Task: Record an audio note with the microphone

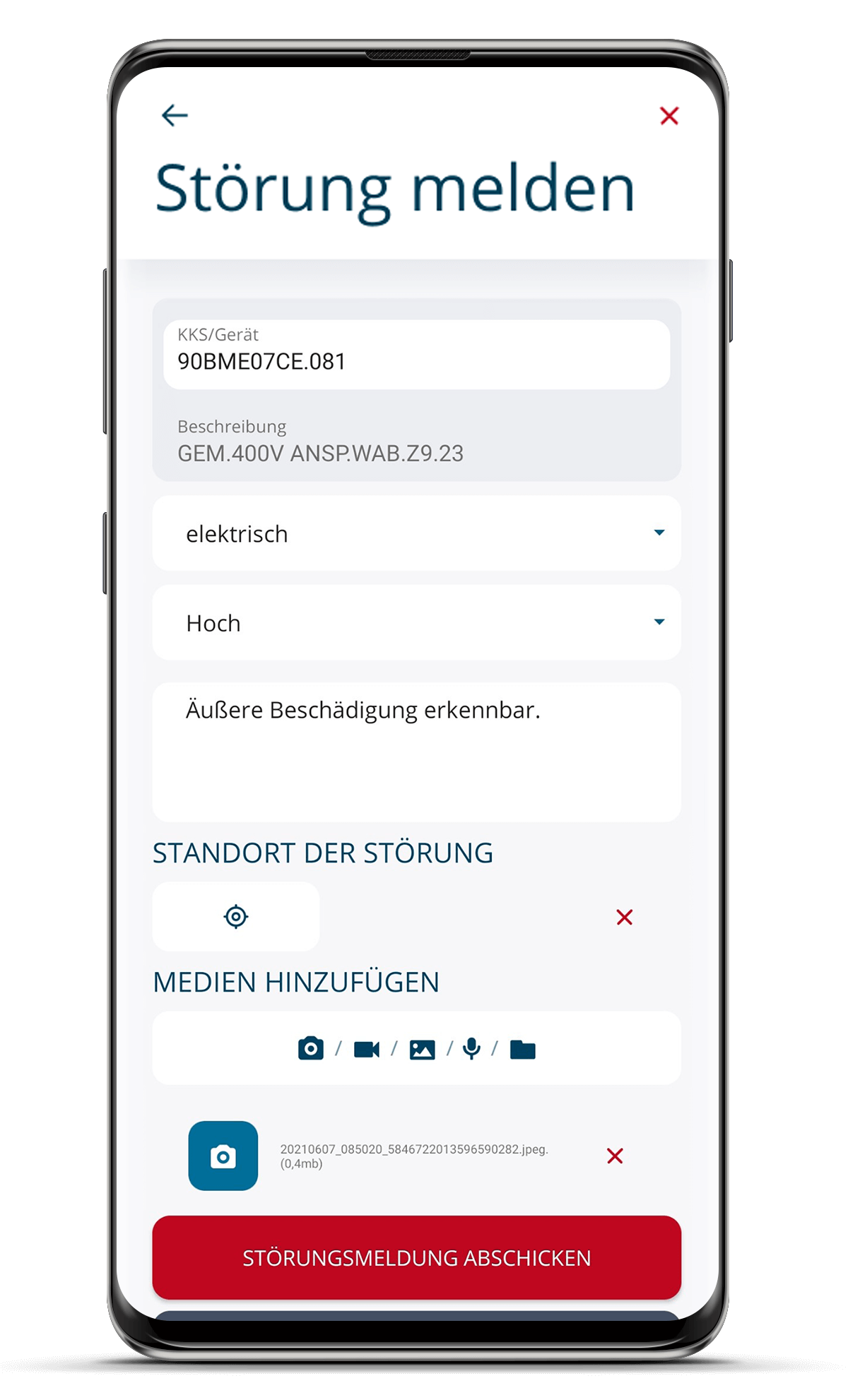Action: (471, 1049)
